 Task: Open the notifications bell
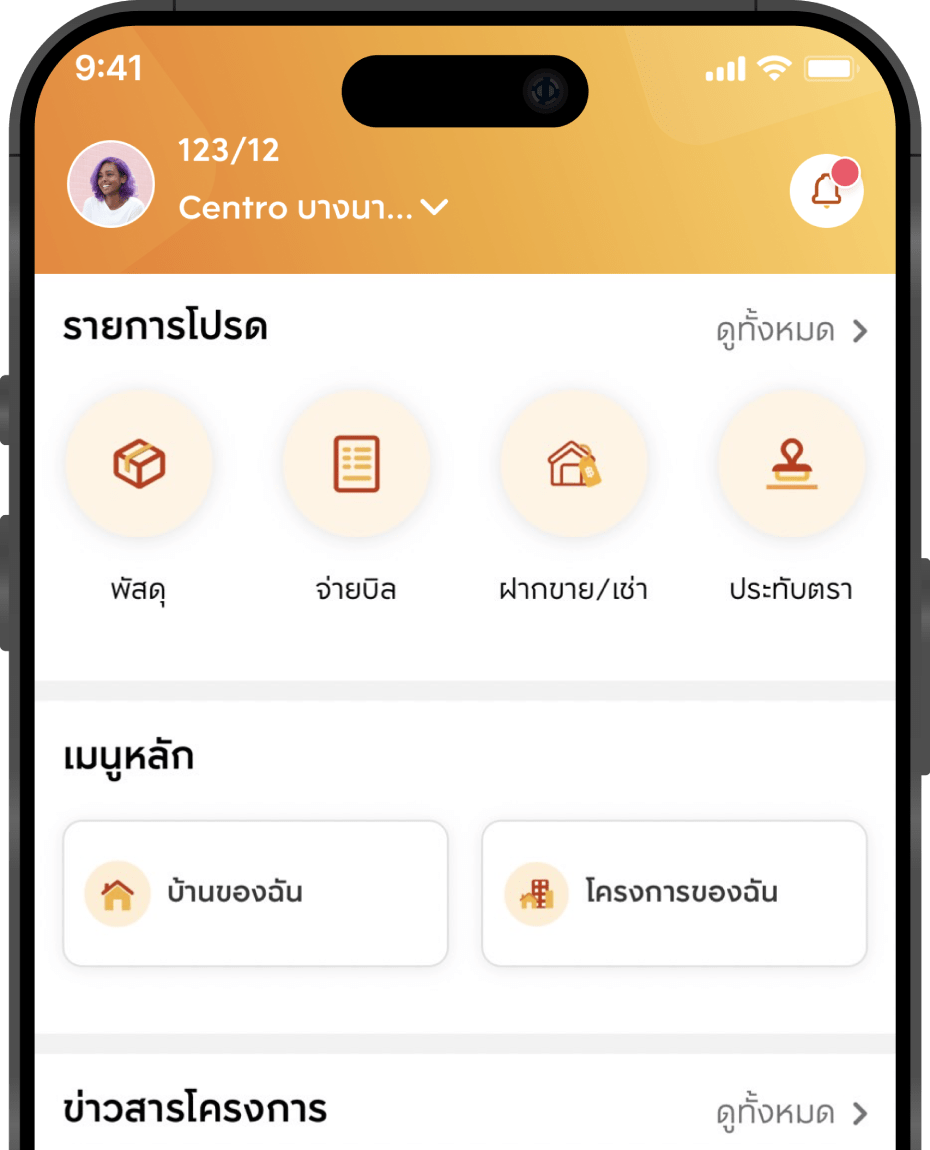[x=826, y=191]
